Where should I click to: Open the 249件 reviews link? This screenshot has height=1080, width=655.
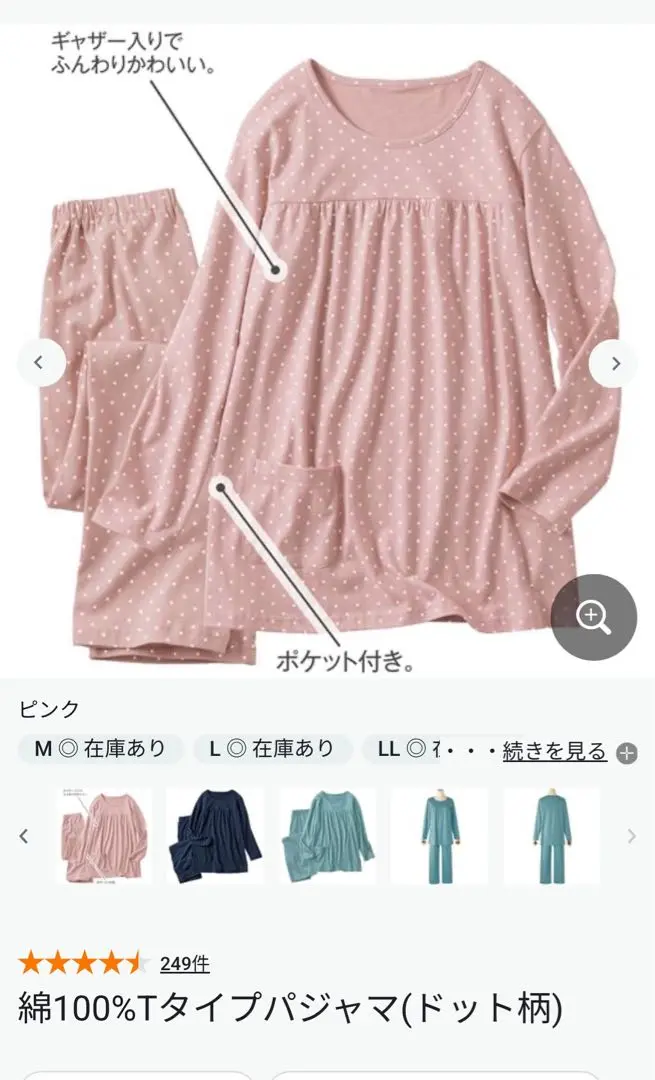click(x=184, y=964)
